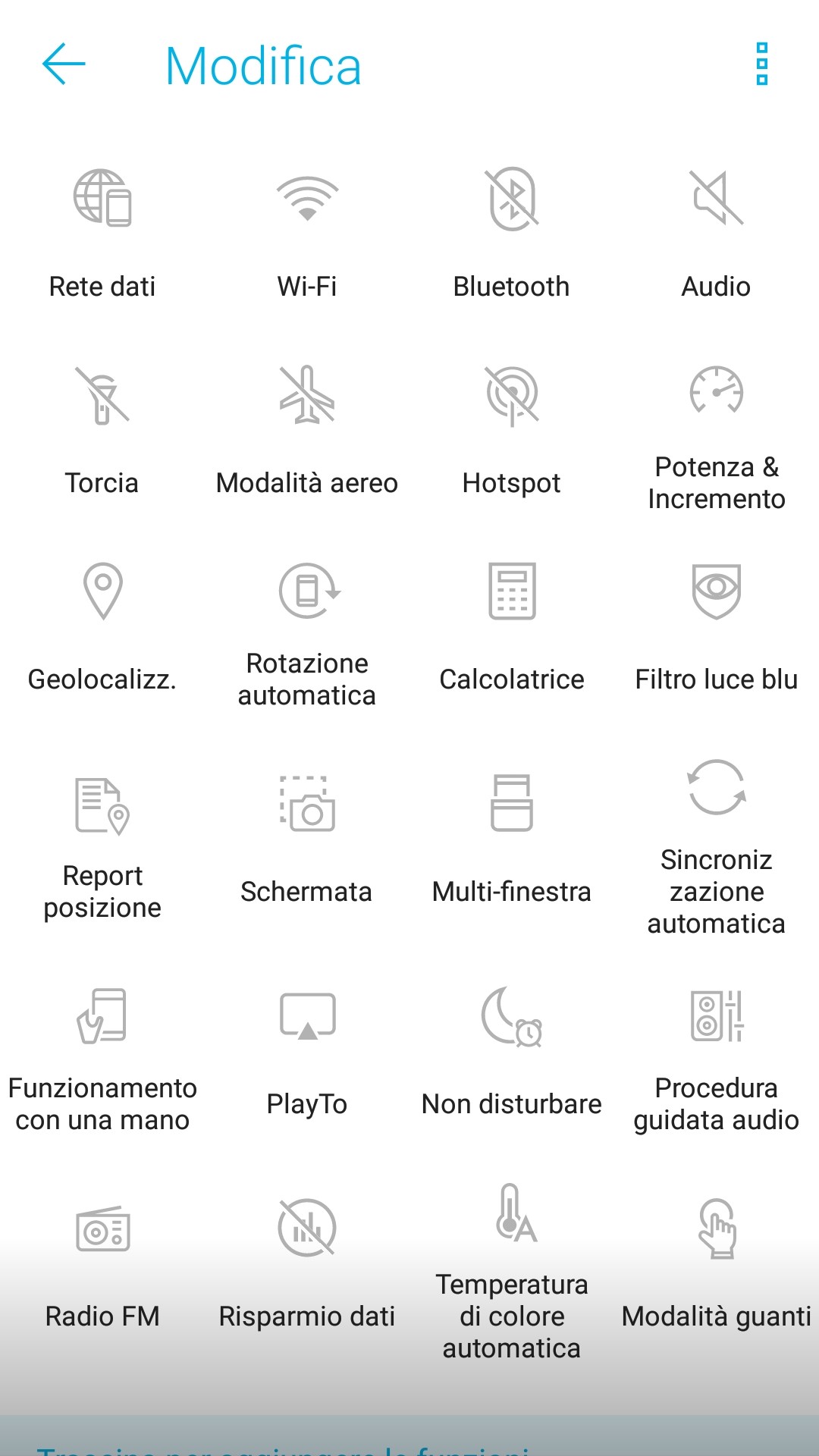Choose the Audio tile
819x1456 pixels.
click(717, 199)
